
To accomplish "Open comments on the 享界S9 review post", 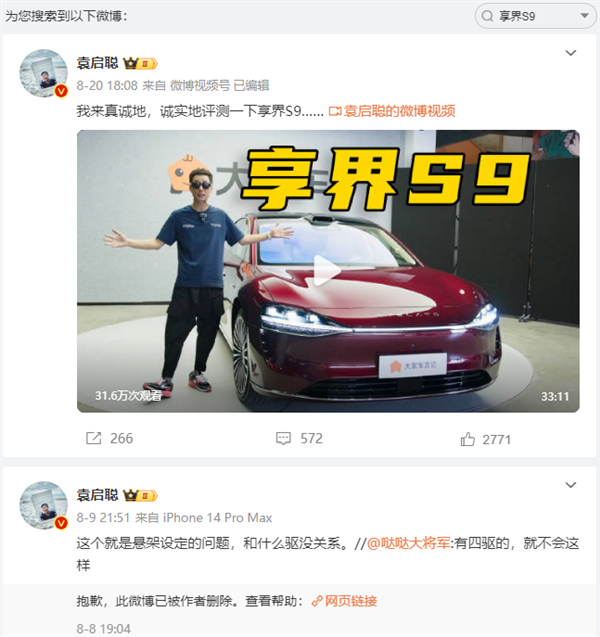I will point(298,438).
